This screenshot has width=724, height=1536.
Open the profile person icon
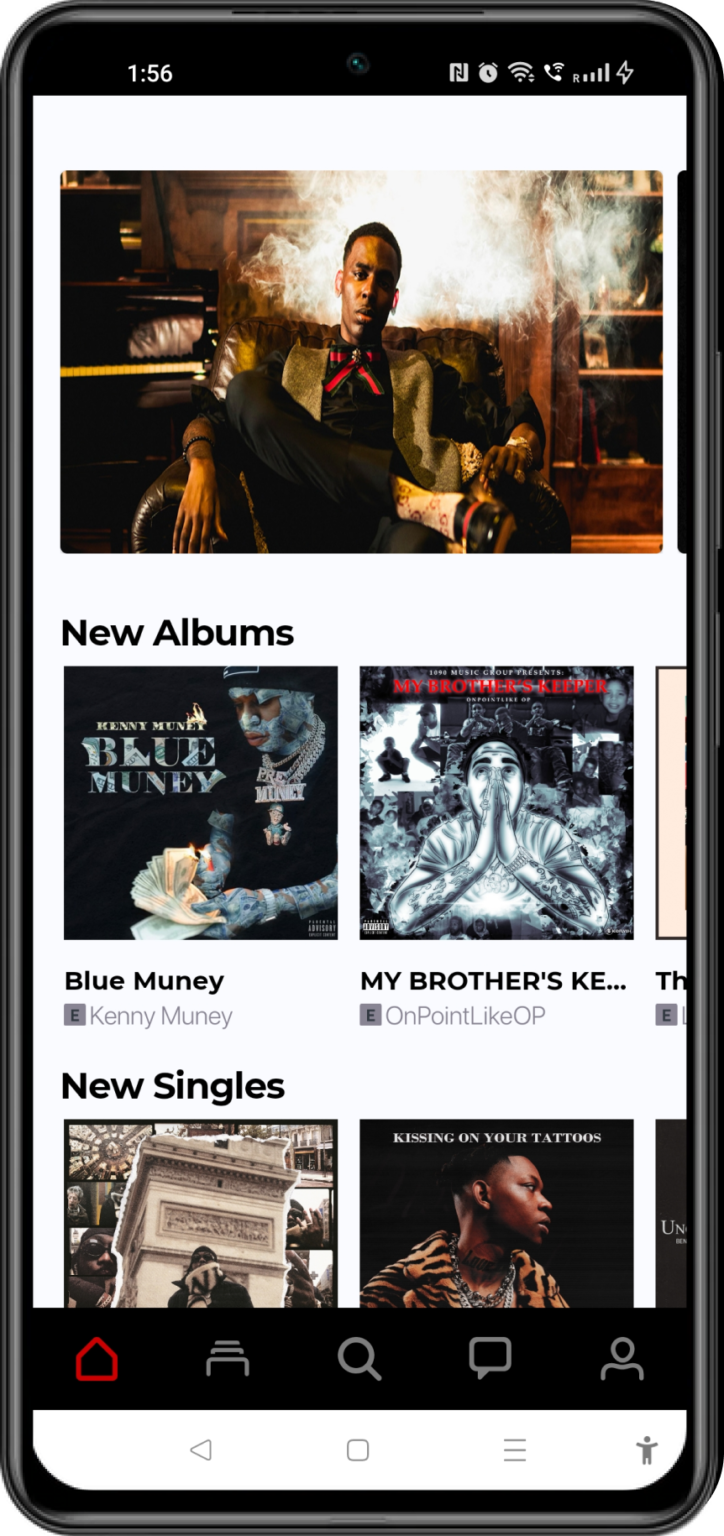623,1358
